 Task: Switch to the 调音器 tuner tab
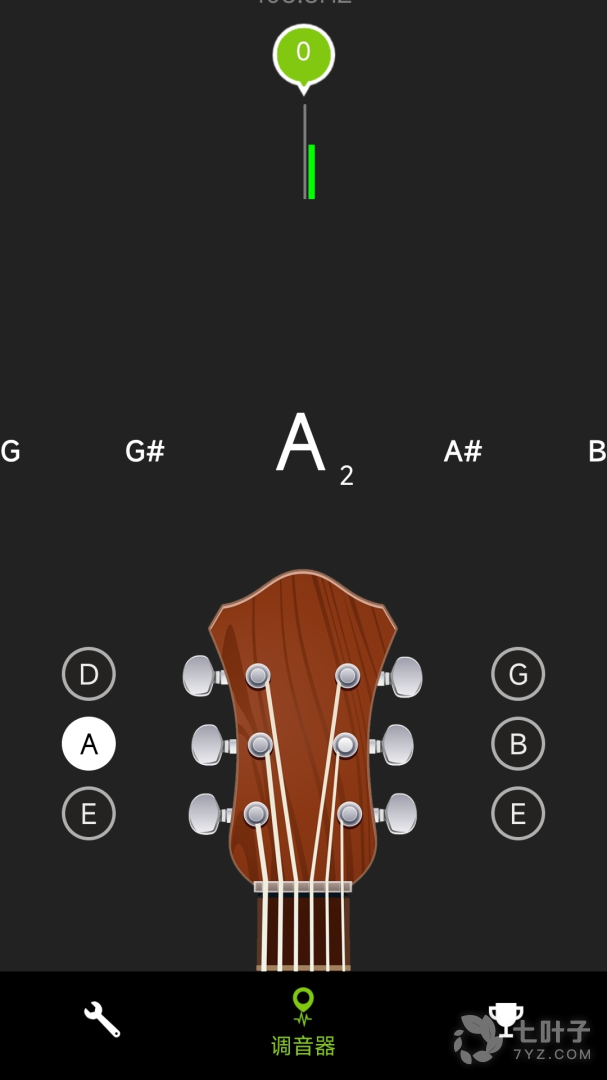[x=303, y=1023]
